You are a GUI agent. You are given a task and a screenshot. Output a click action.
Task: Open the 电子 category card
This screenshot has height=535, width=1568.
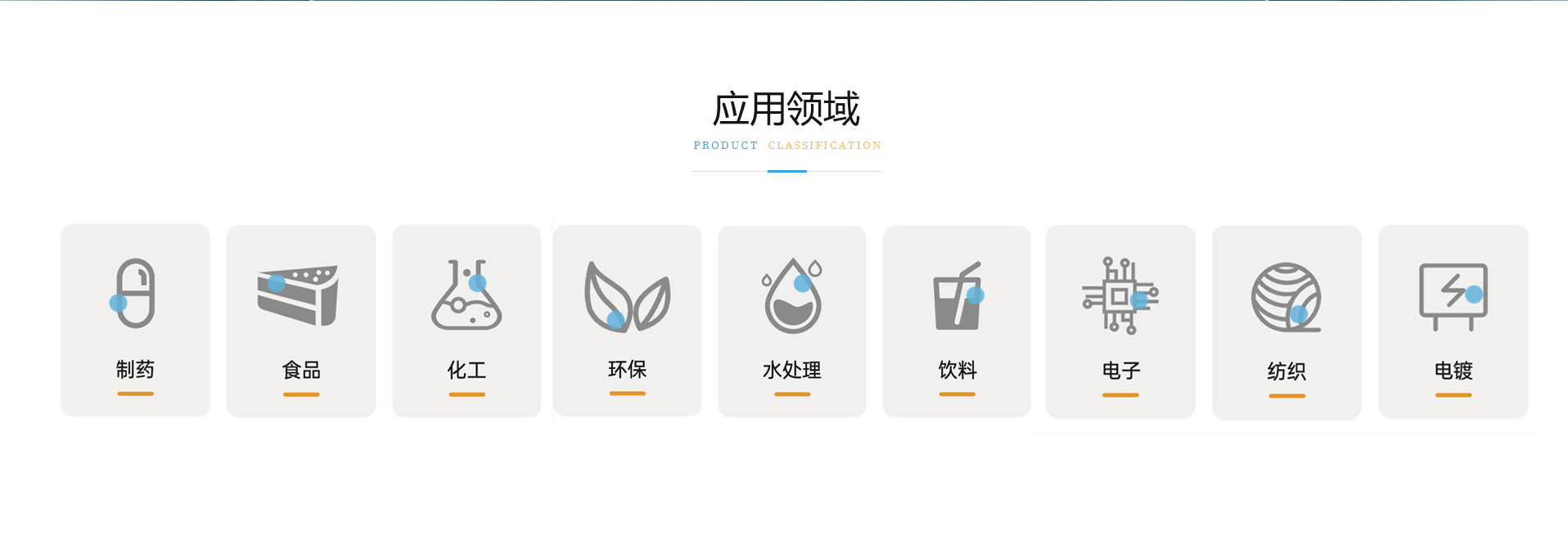click(x=1120, y=321)
